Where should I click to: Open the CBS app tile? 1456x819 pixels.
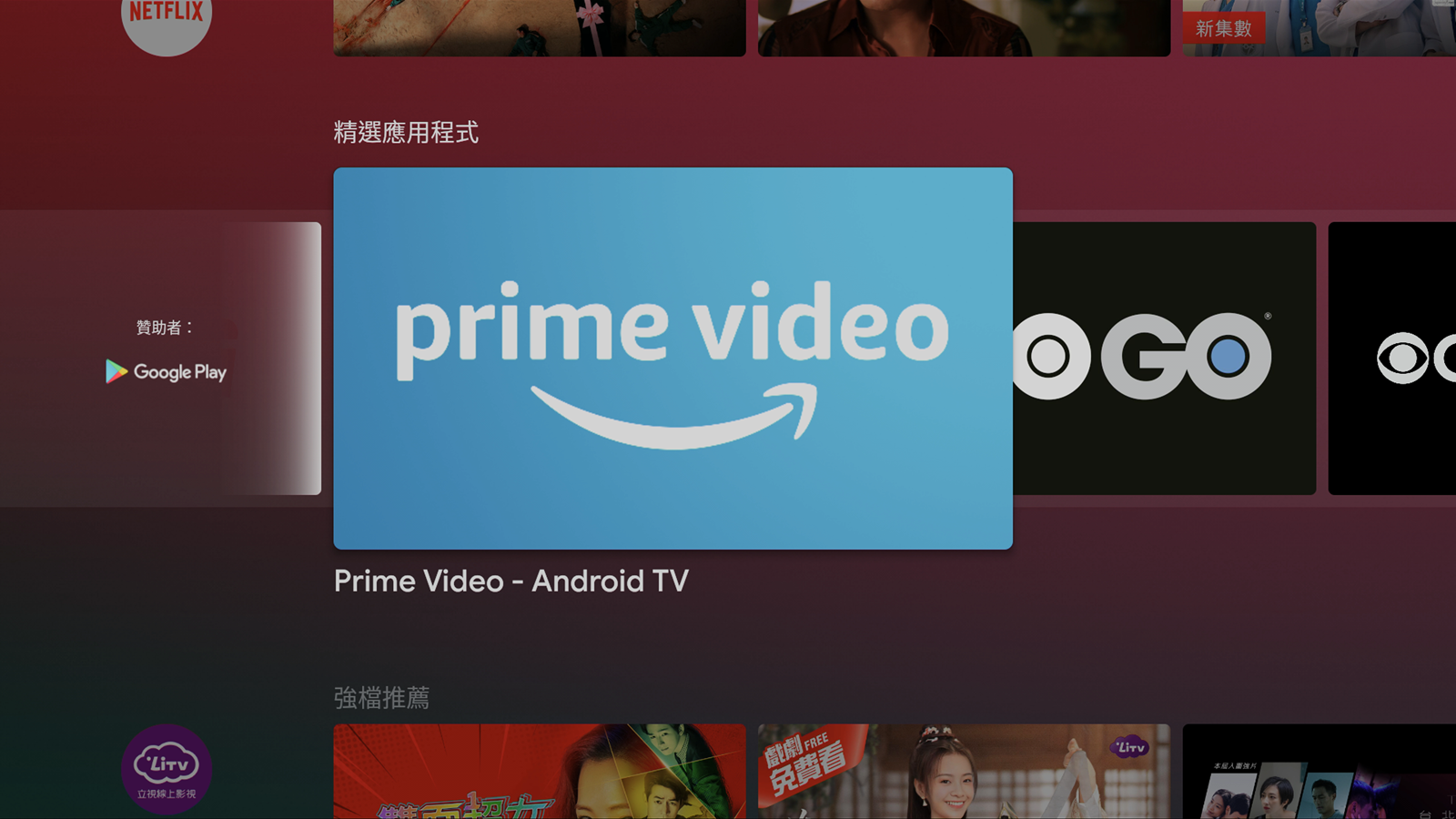[1392, 358]
